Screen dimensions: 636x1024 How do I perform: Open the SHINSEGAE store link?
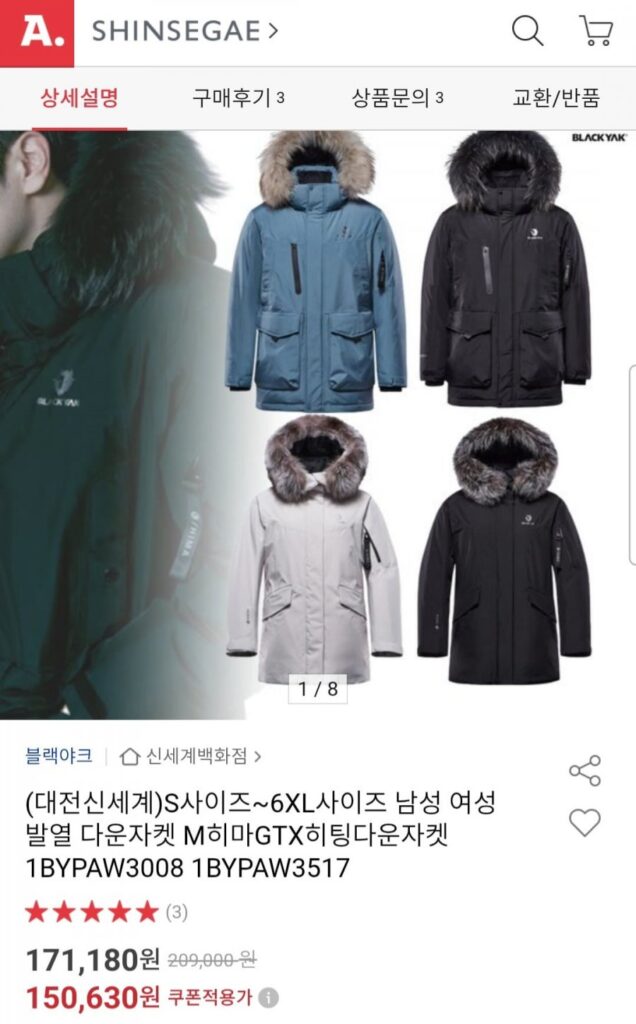184,32
